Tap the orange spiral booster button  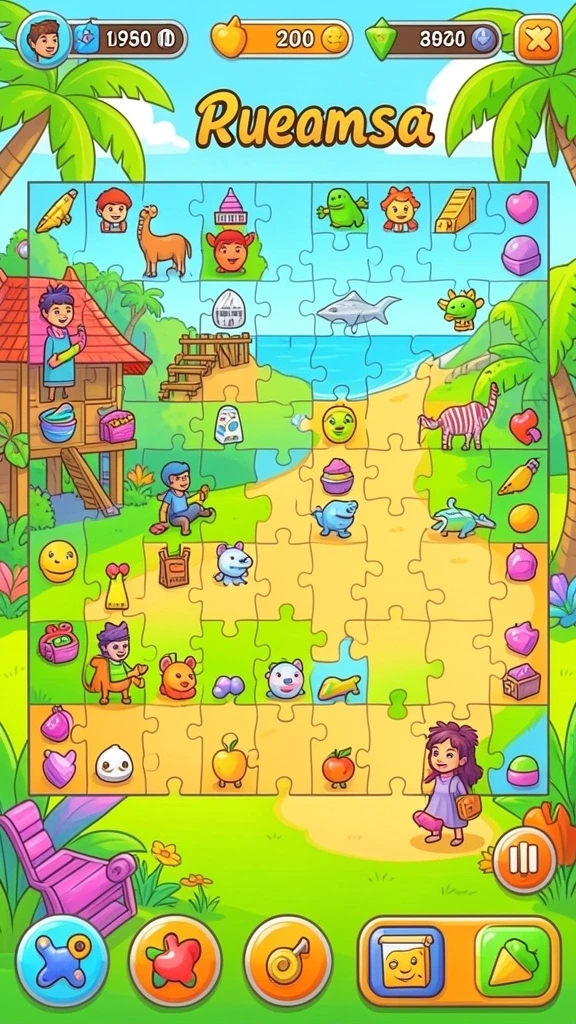(288, 960)
